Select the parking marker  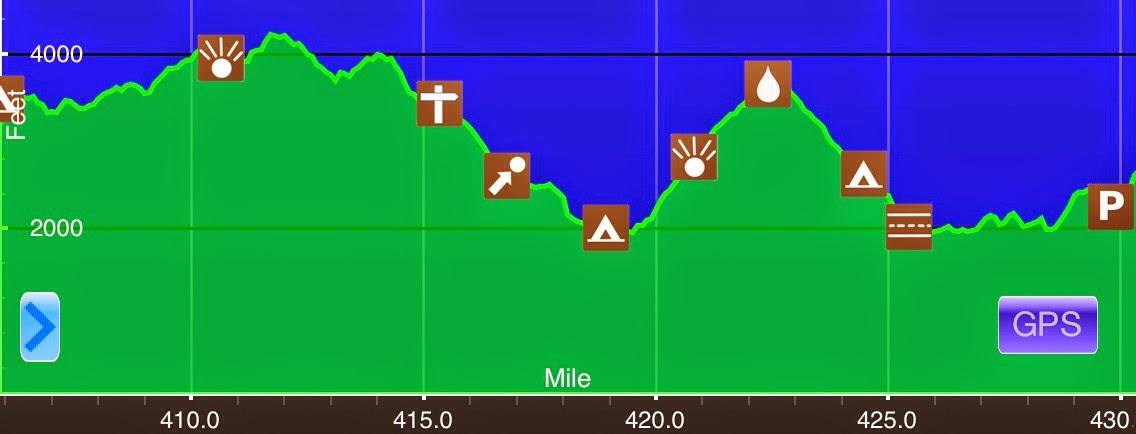[x=1110, y=207]
